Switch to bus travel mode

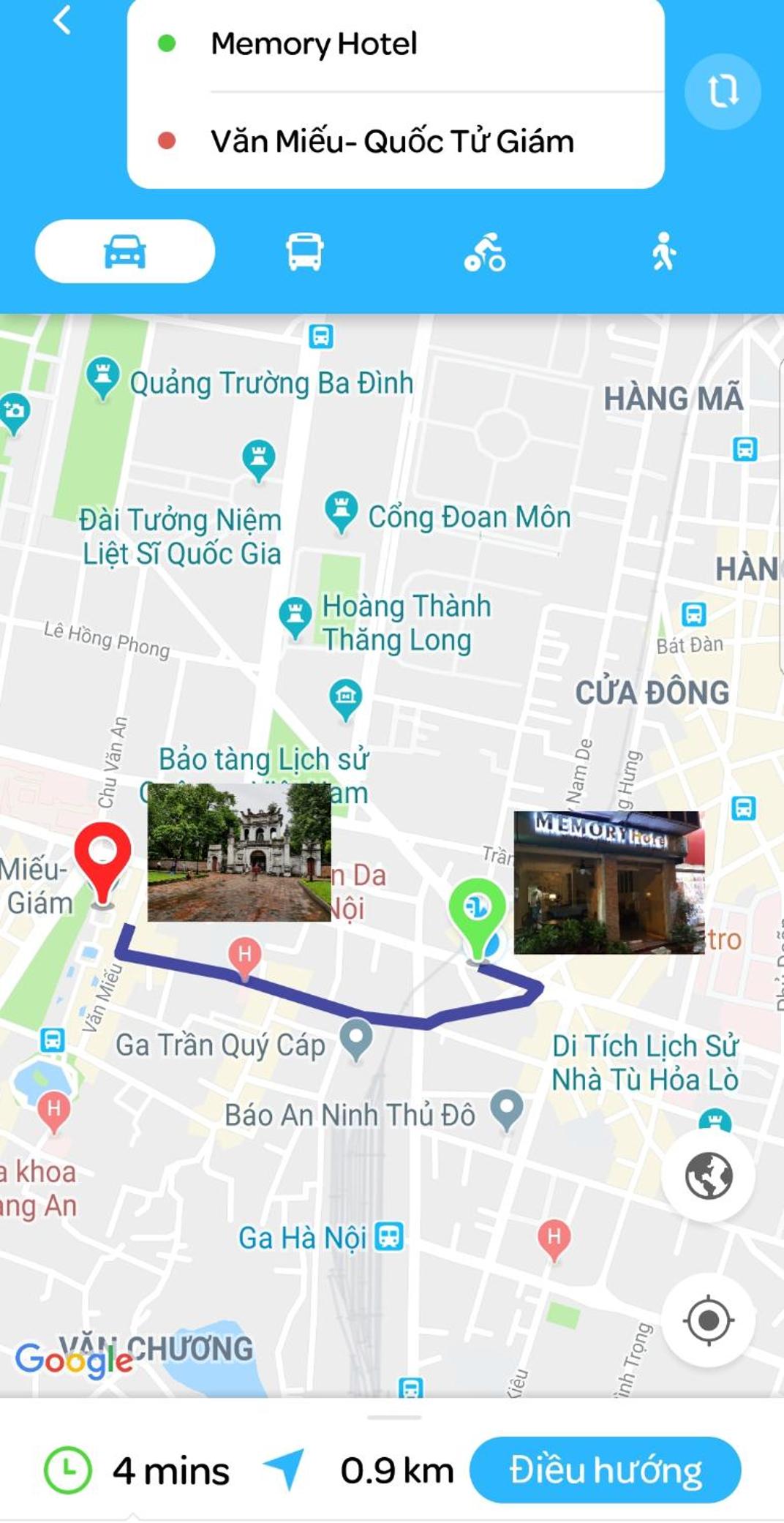pyautogui.click(x=304, y=252)
